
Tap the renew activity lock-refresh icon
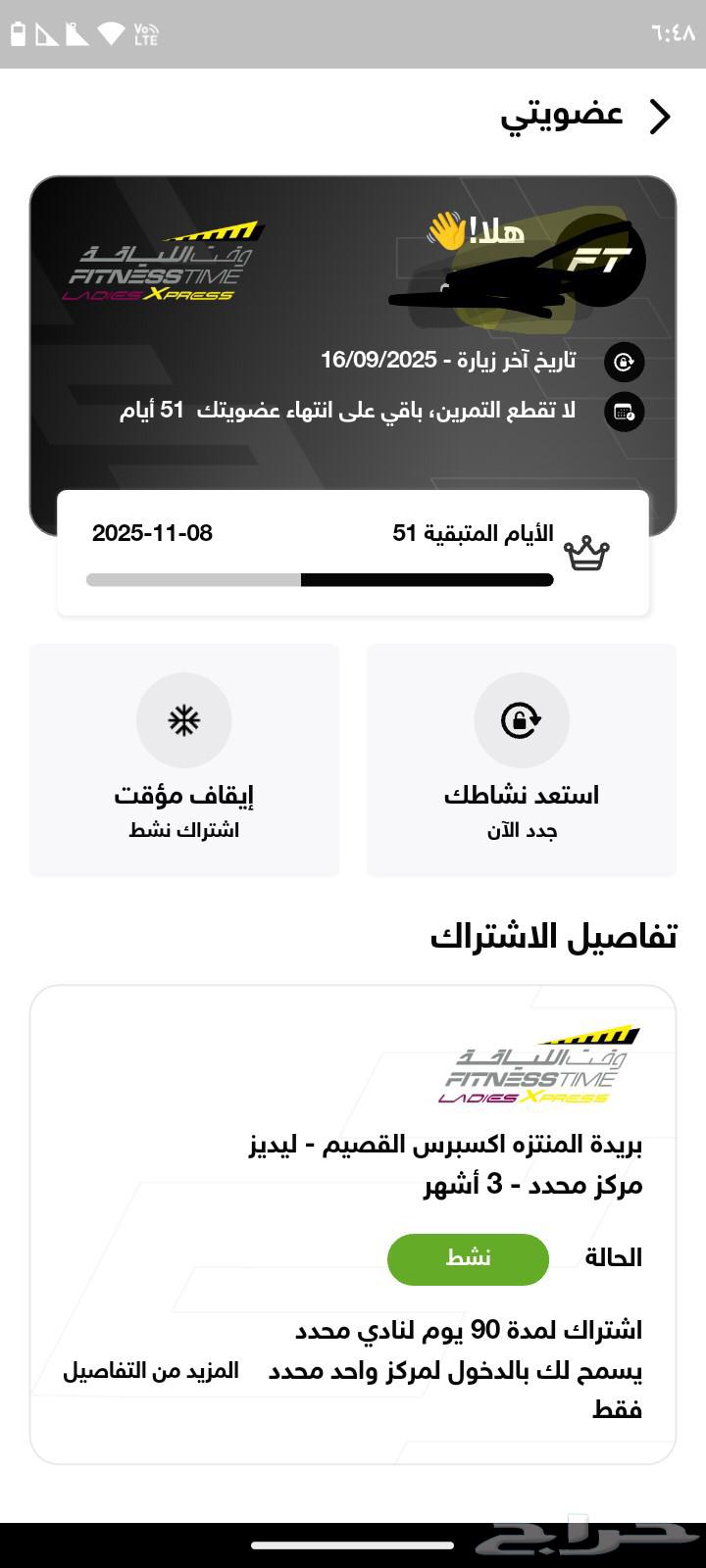point(521,720)
